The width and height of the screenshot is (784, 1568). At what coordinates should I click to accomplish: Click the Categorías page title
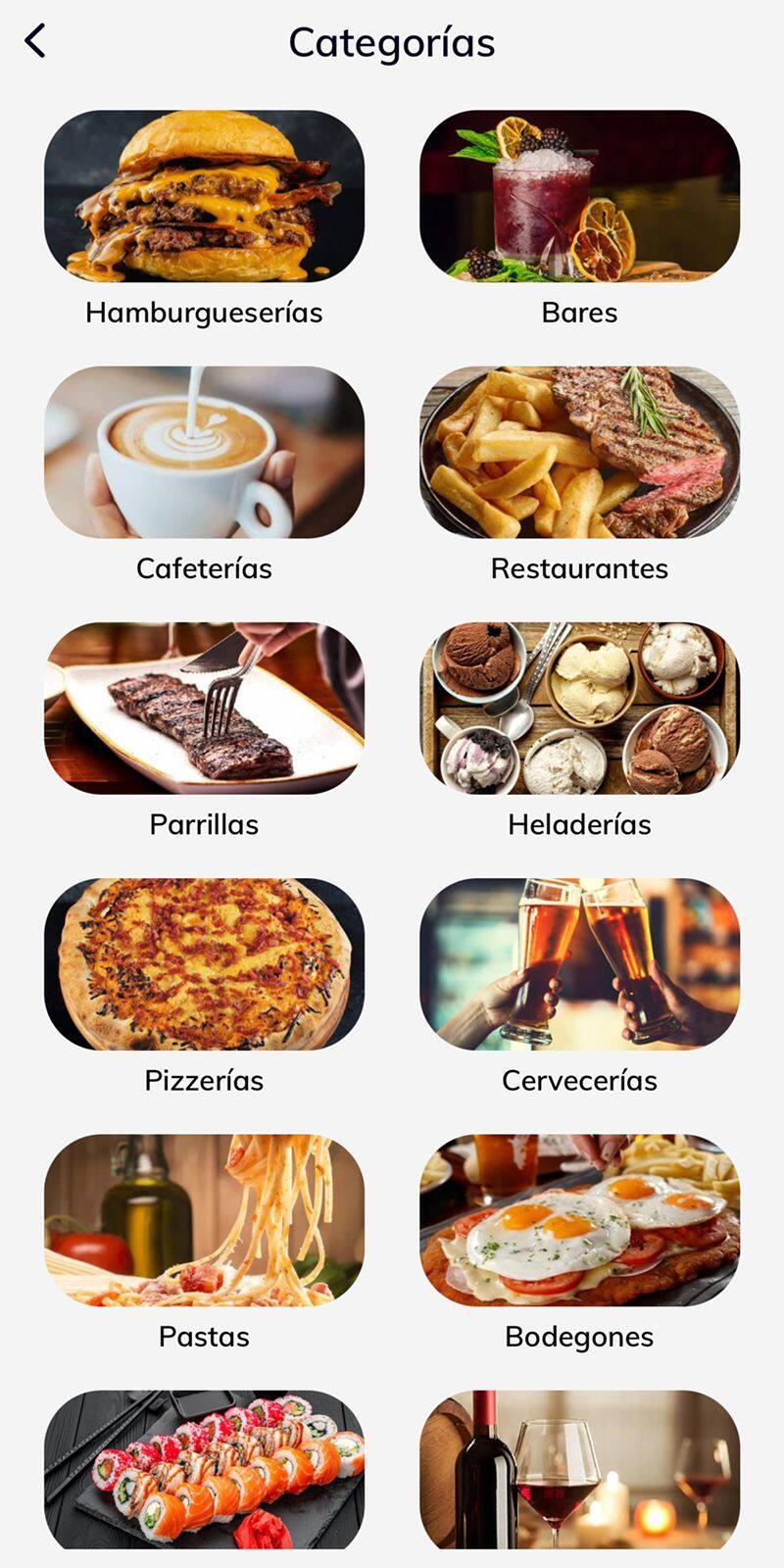(x=391, y=41)
